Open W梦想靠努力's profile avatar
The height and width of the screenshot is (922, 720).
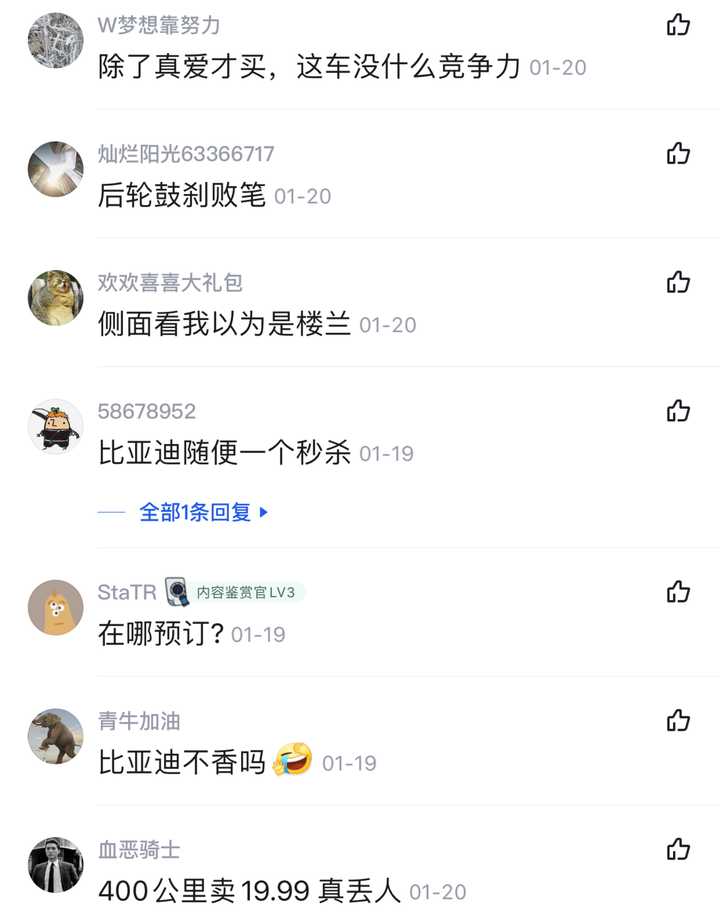coord(55,40)
